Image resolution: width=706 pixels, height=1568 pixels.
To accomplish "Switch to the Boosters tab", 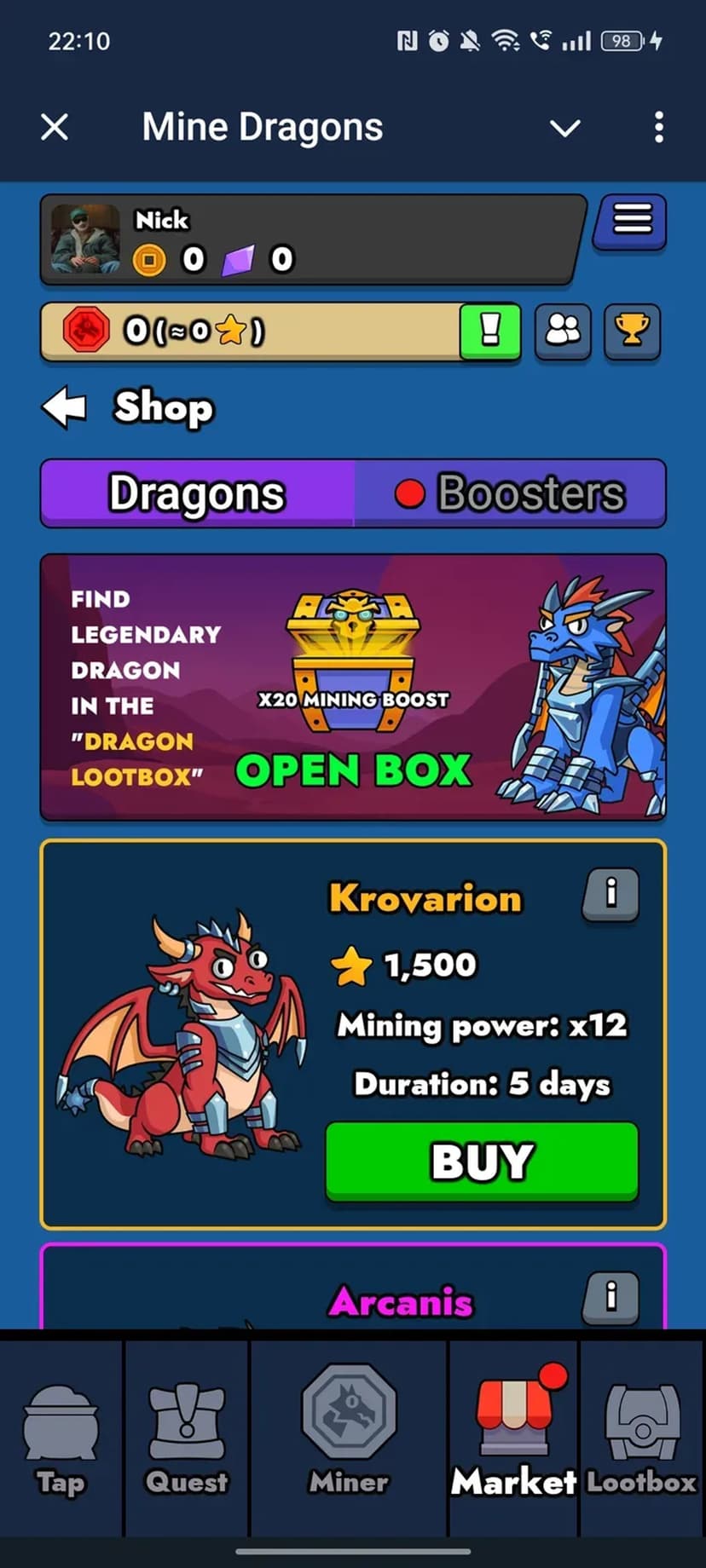I will (510, 493).
